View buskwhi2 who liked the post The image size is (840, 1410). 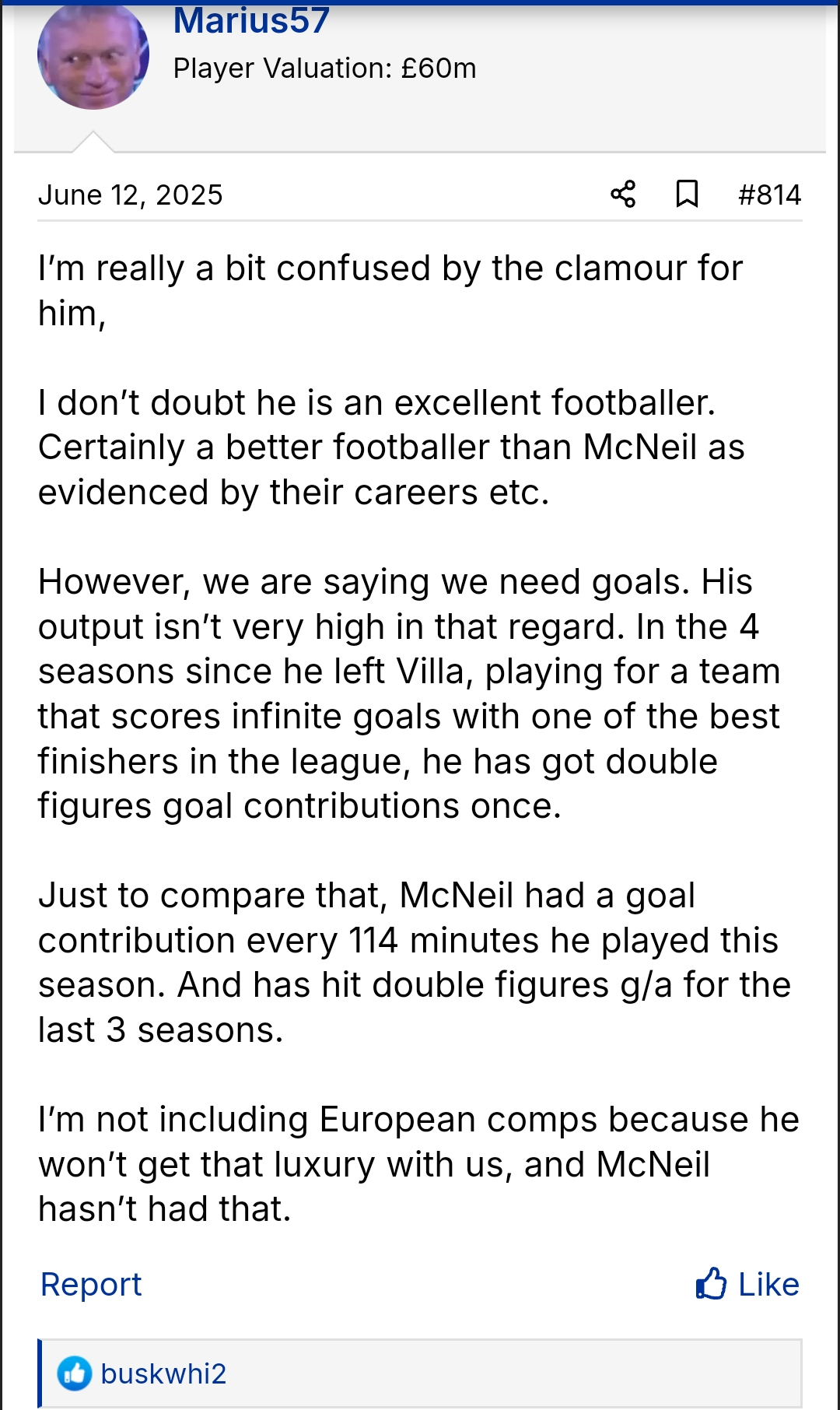tap(163, 1373)
